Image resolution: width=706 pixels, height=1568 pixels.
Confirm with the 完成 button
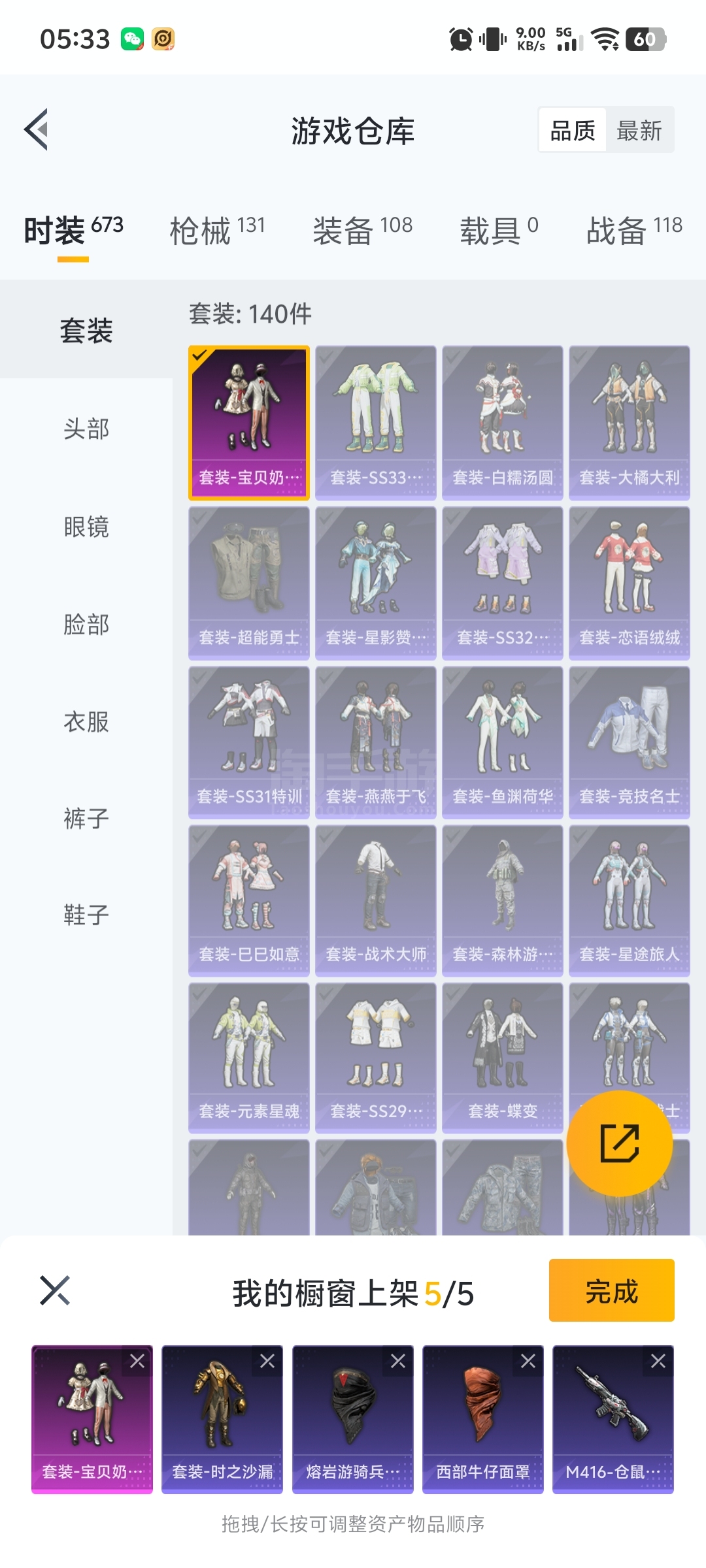tap(611, 1290)
